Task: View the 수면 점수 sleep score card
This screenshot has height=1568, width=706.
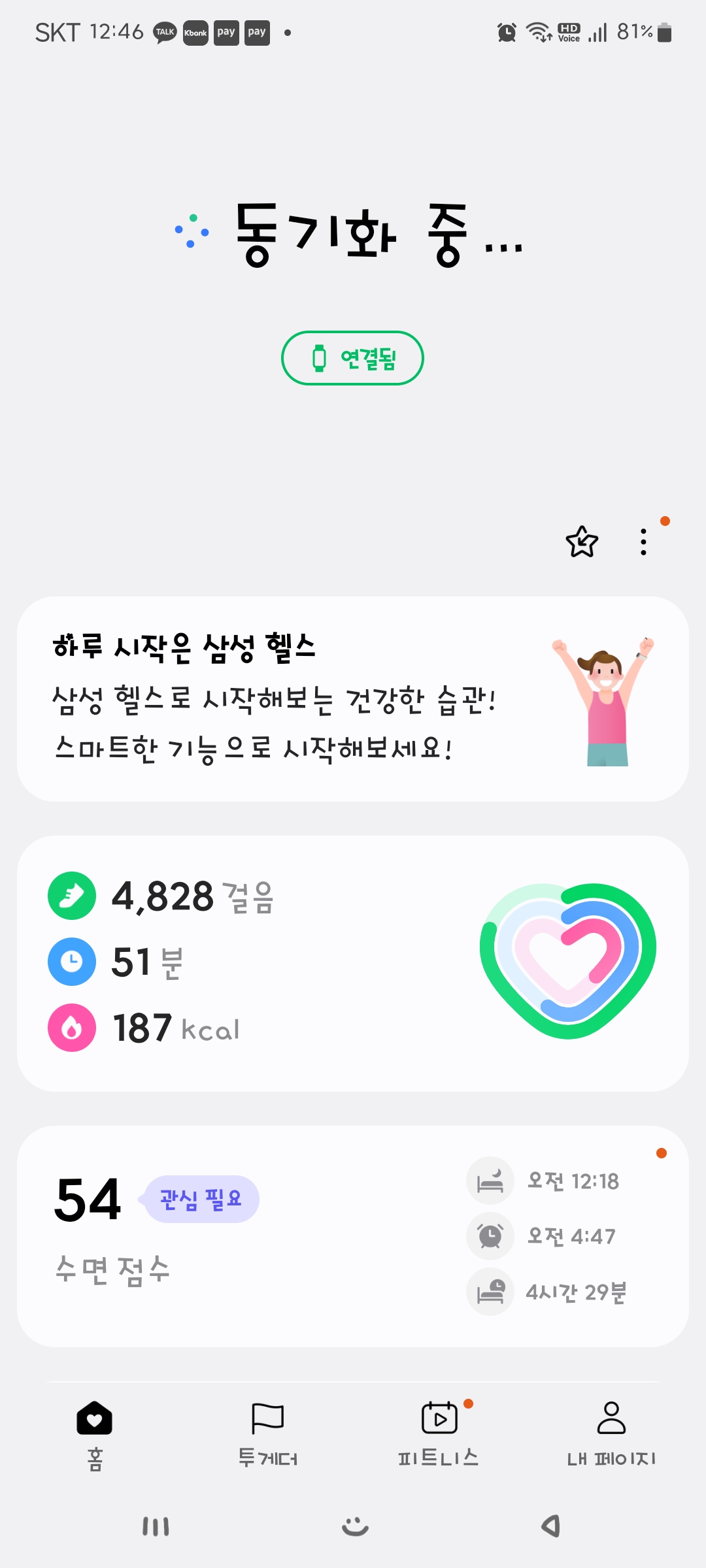Action: coord(352,1235)
